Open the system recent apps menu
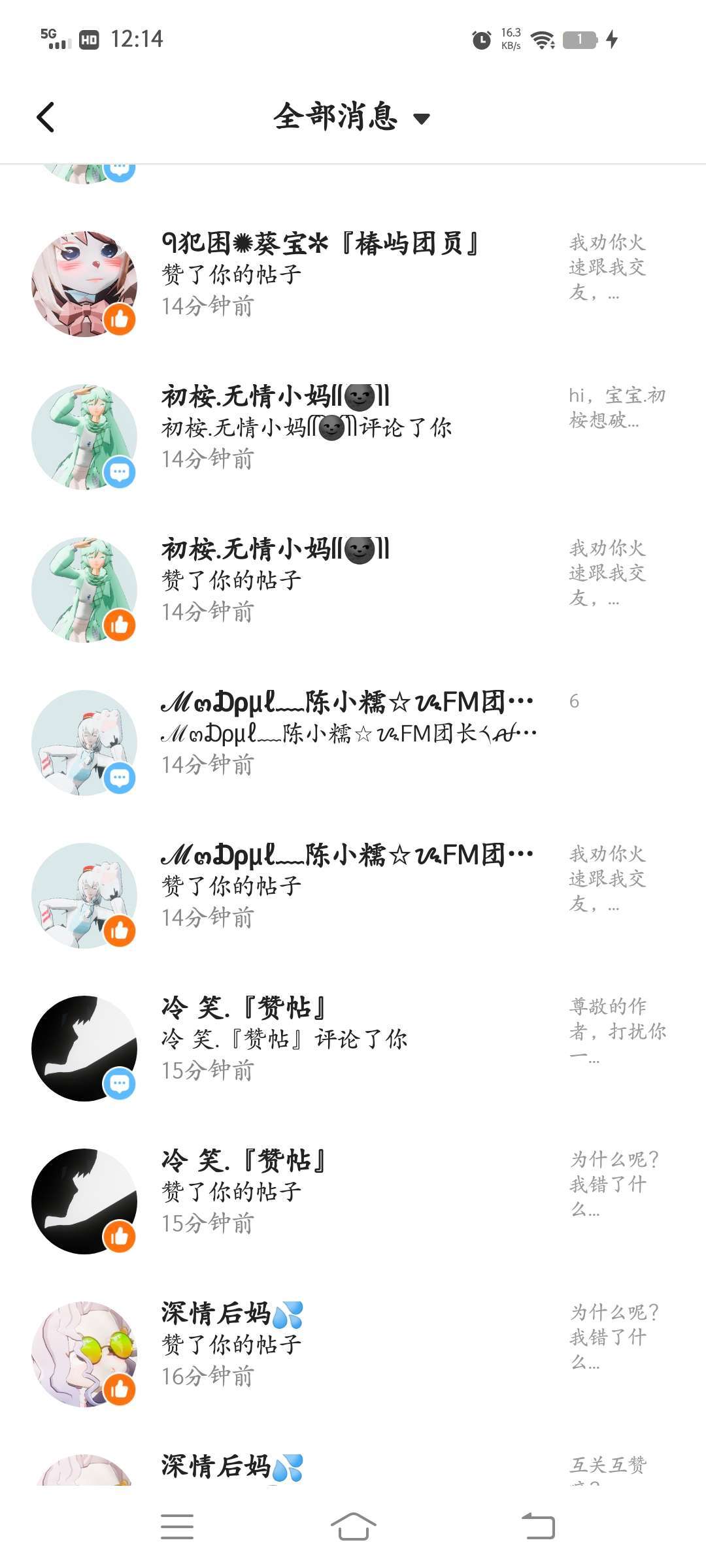The width and height of the screenshot is (706, 1568). 177,1527
